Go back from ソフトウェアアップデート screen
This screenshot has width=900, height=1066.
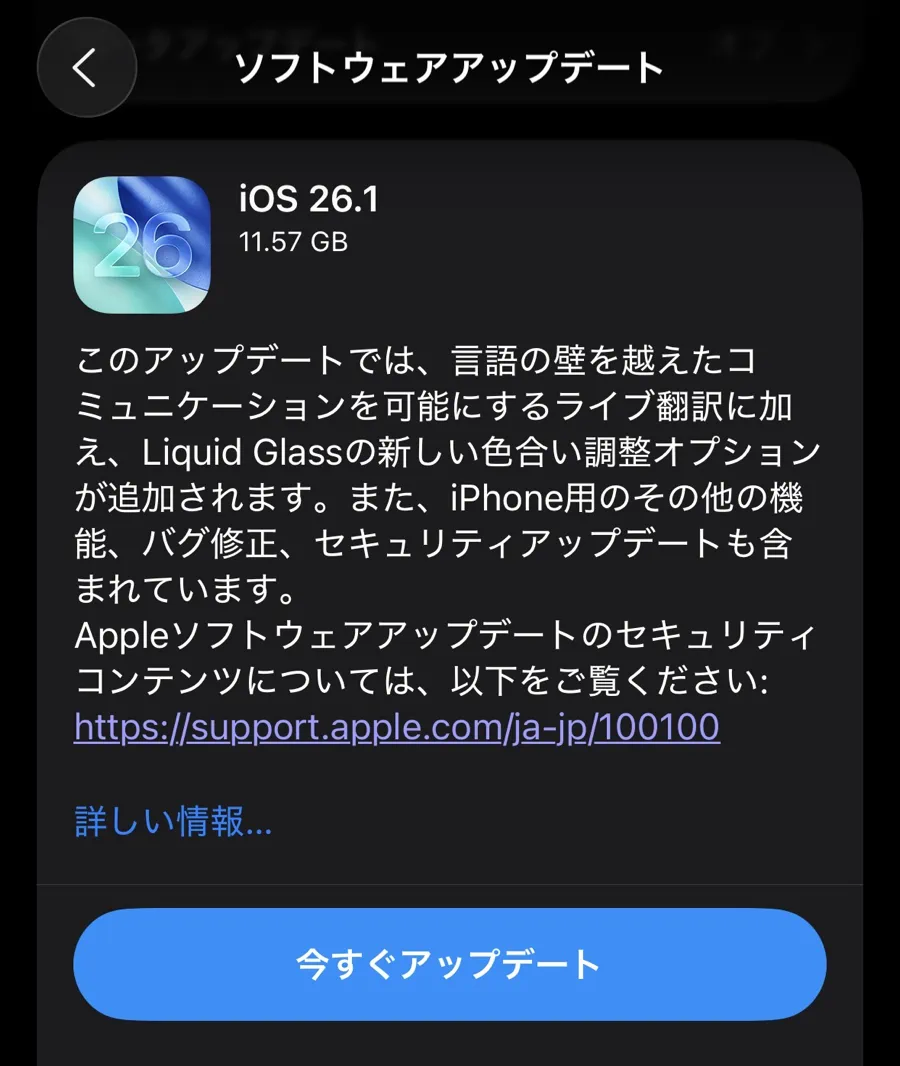tap(86, 68)
